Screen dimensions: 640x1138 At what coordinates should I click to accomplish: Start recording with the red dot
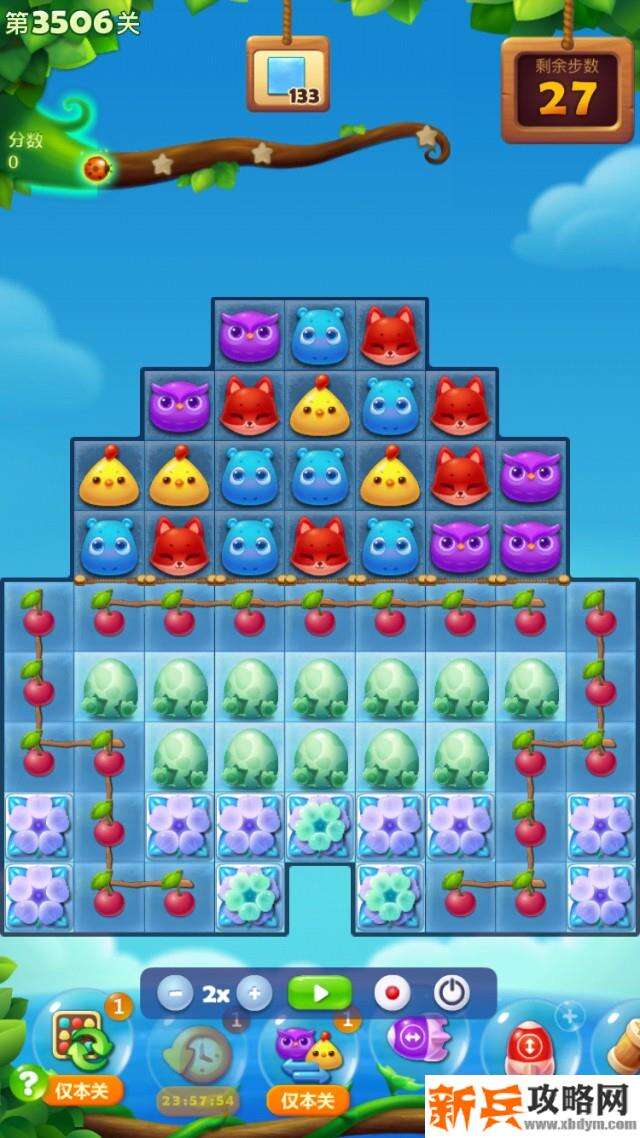(392, 993)
